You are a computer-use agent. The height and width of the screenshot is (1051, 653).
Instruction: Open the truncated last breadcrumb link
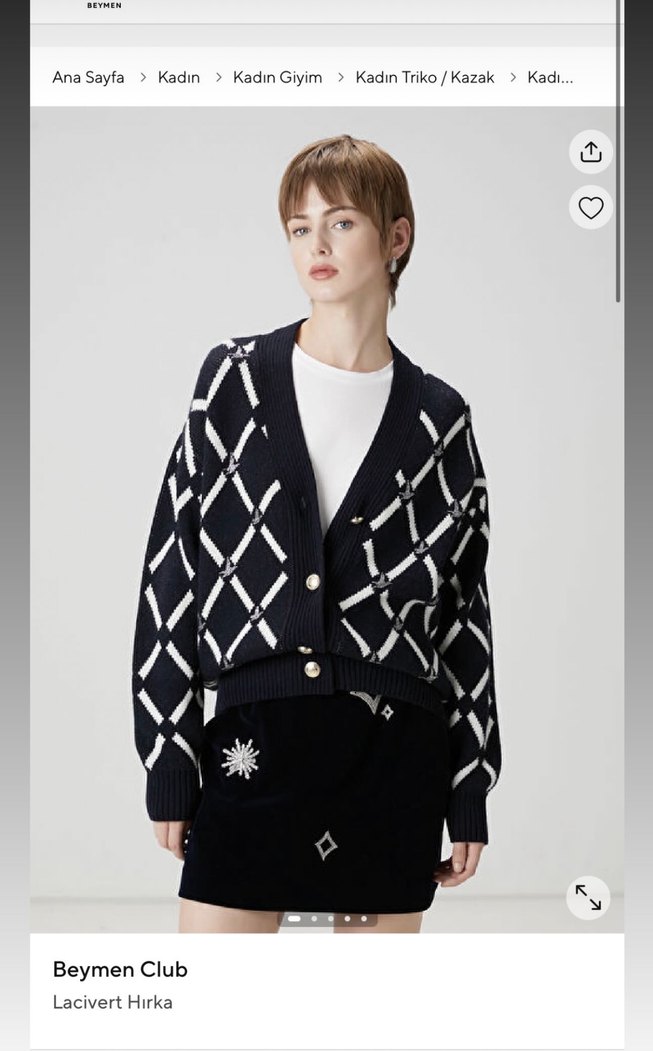pos(549,77)
